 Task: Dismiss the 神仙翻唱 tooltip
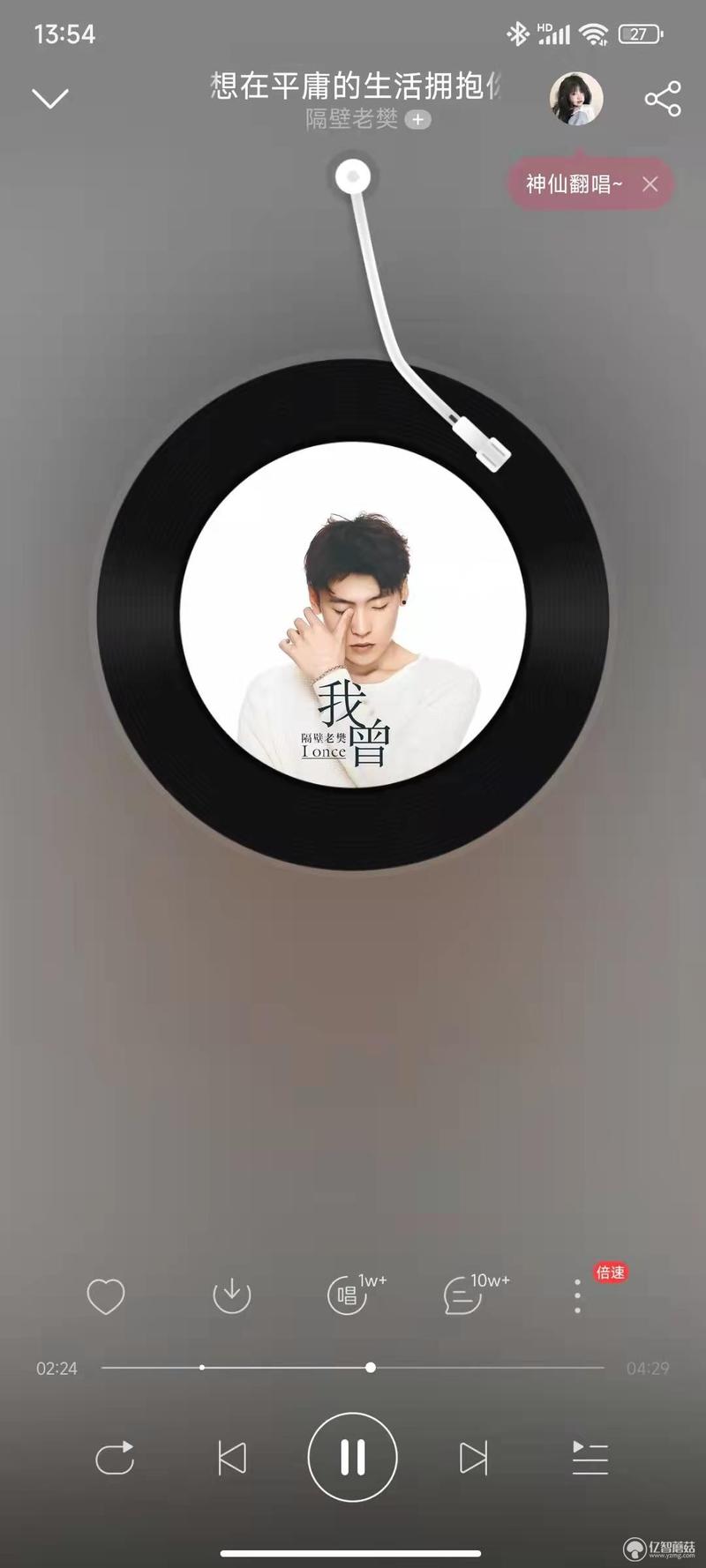click(650, 183)
